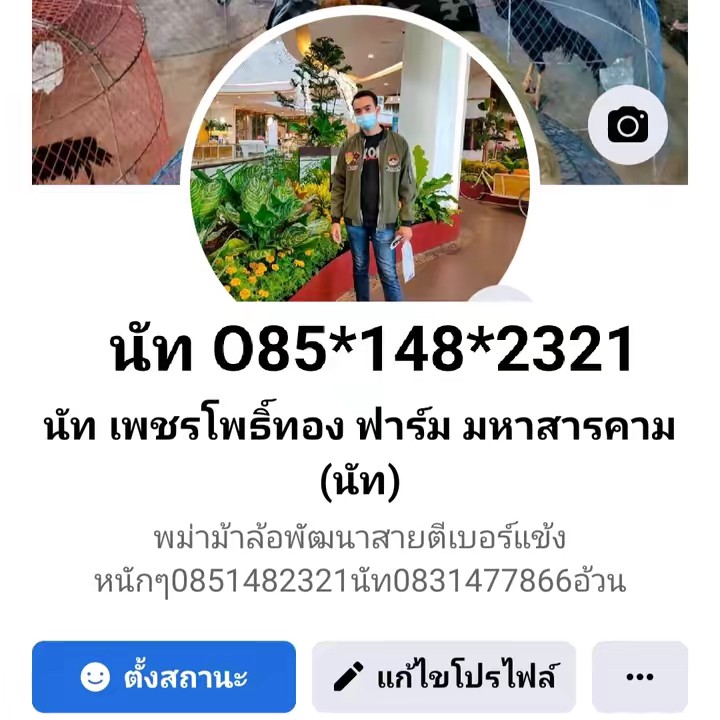View the cover photo
This screenshot has width=720, height=720.
pos(100,90)
